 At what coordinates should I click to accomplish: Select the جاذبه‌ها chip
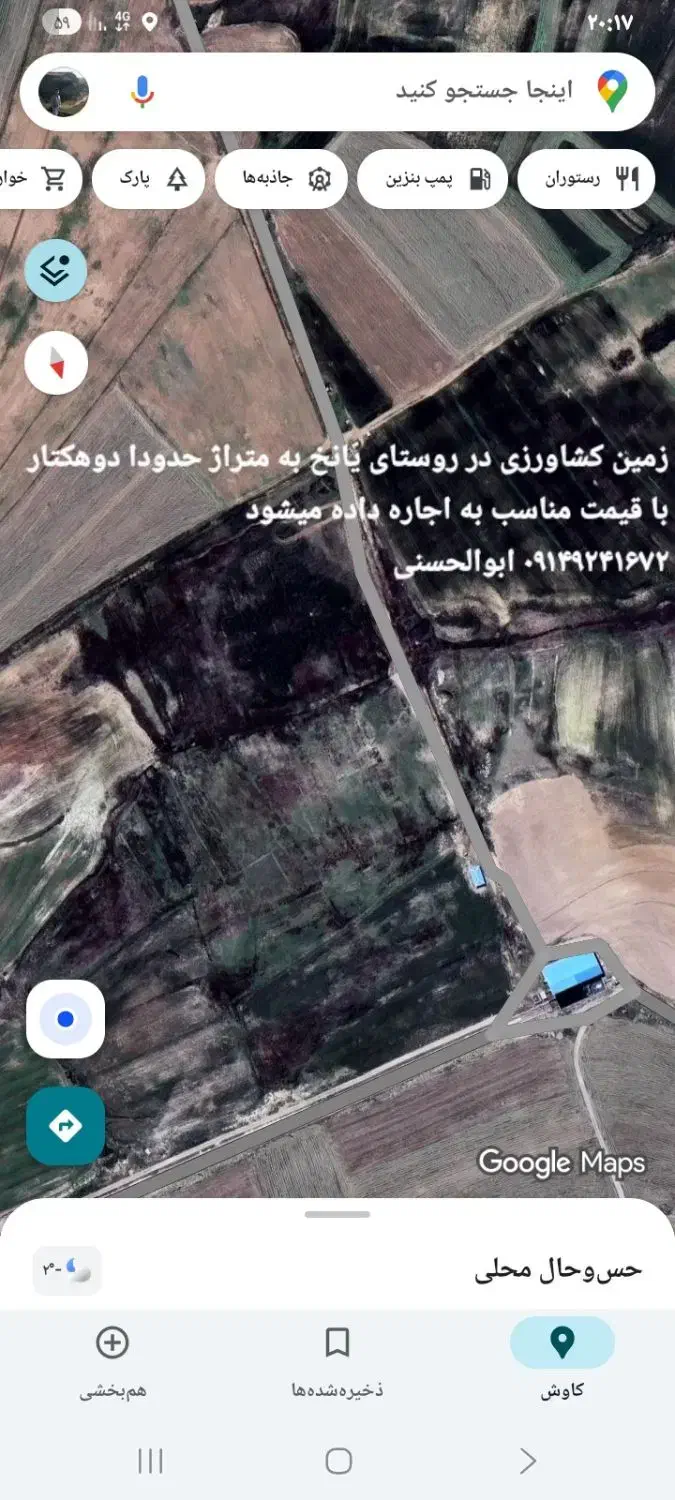[x=281, y=180]
